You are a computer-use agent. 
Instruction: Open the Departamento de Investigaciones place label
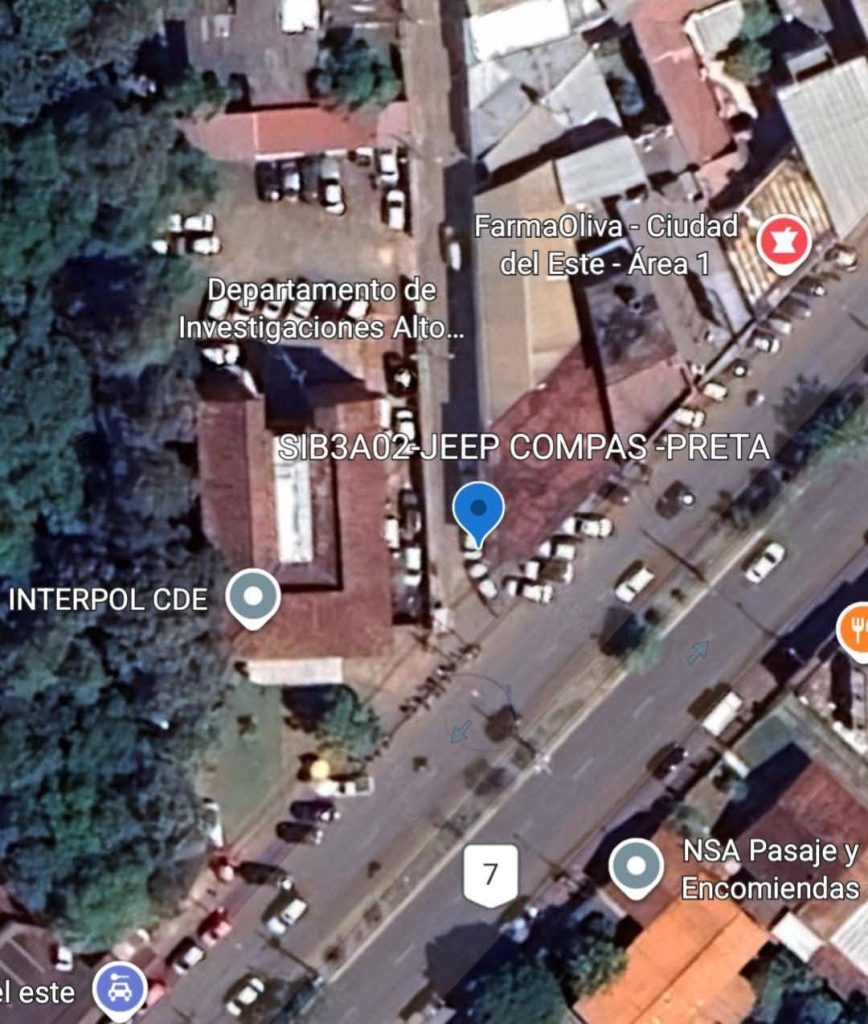click(321, 309)
